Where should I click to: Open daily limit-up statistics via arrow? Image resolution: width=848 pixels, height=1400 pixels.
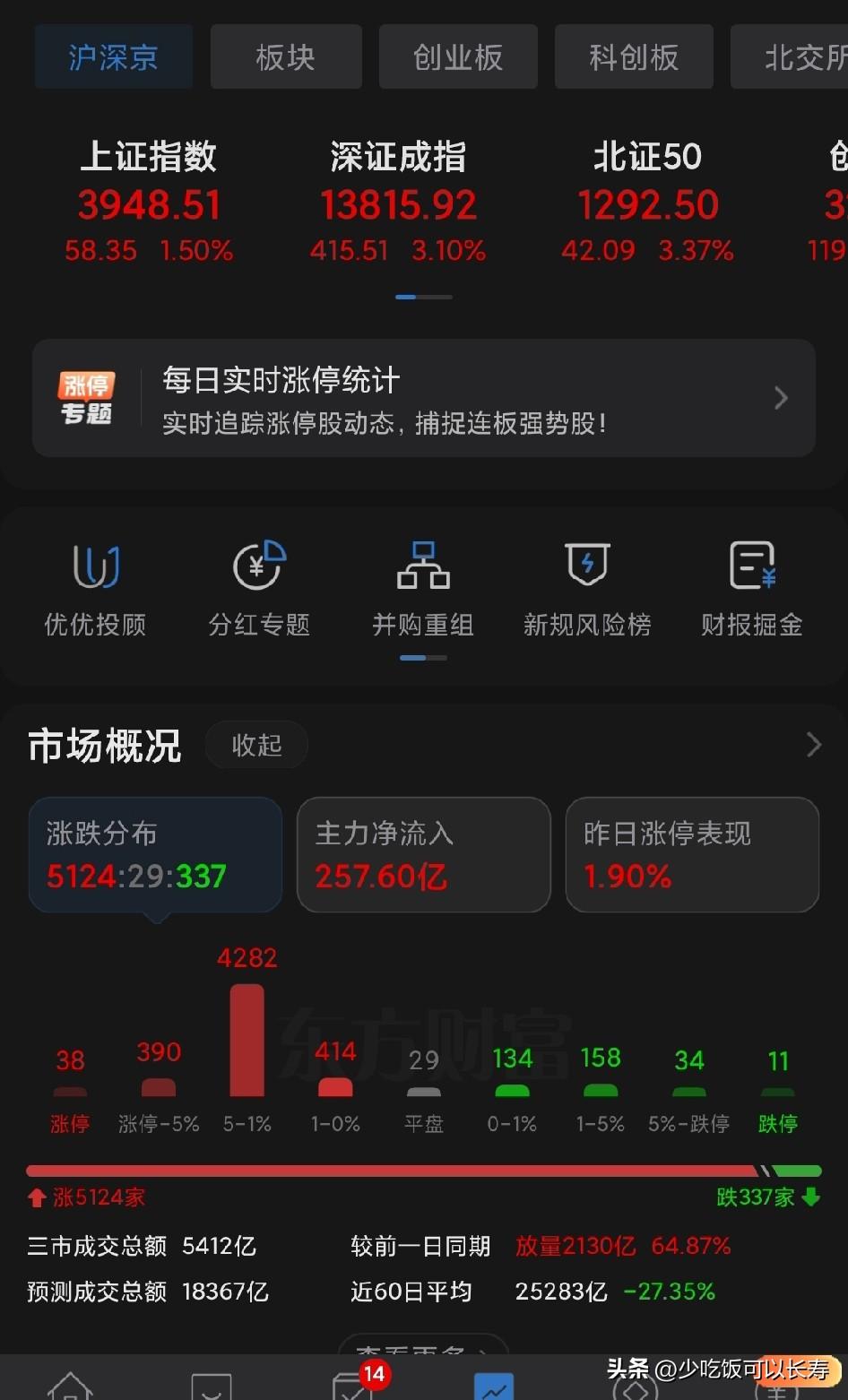[780, 398]
